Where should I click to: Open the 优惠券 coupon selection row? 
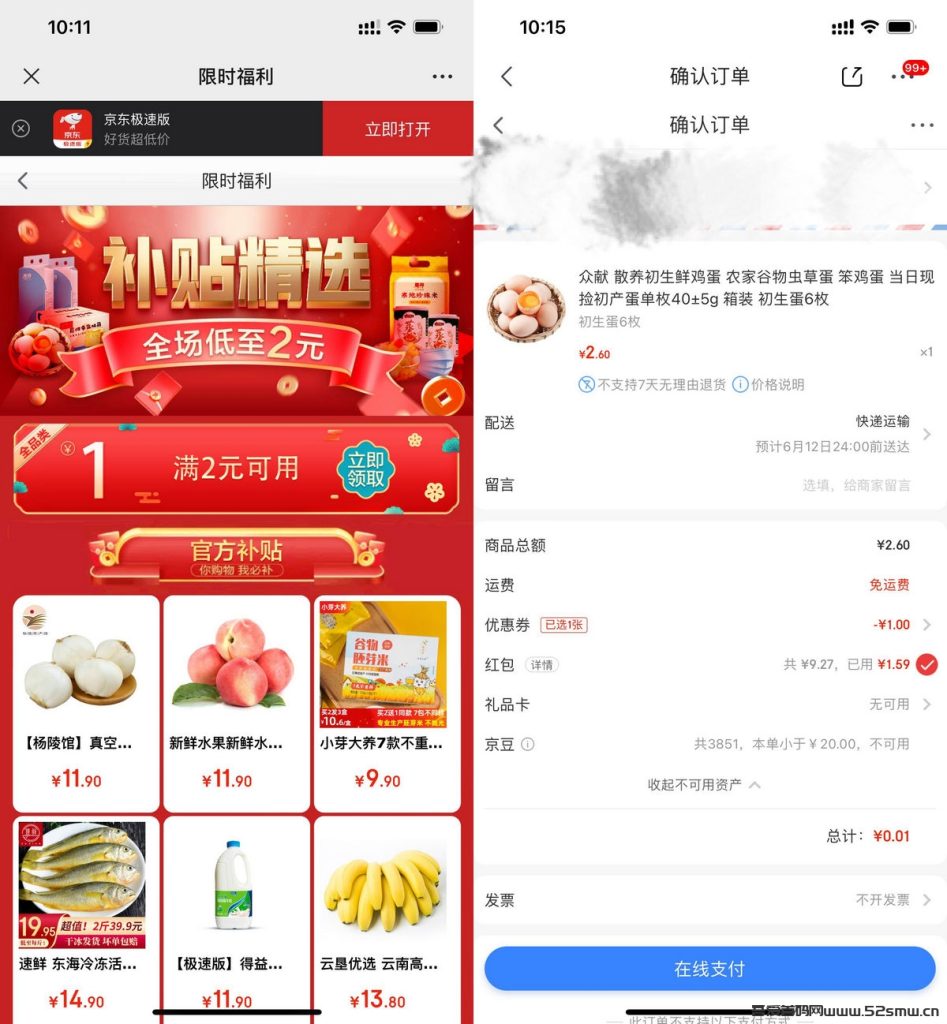point(708,624)
